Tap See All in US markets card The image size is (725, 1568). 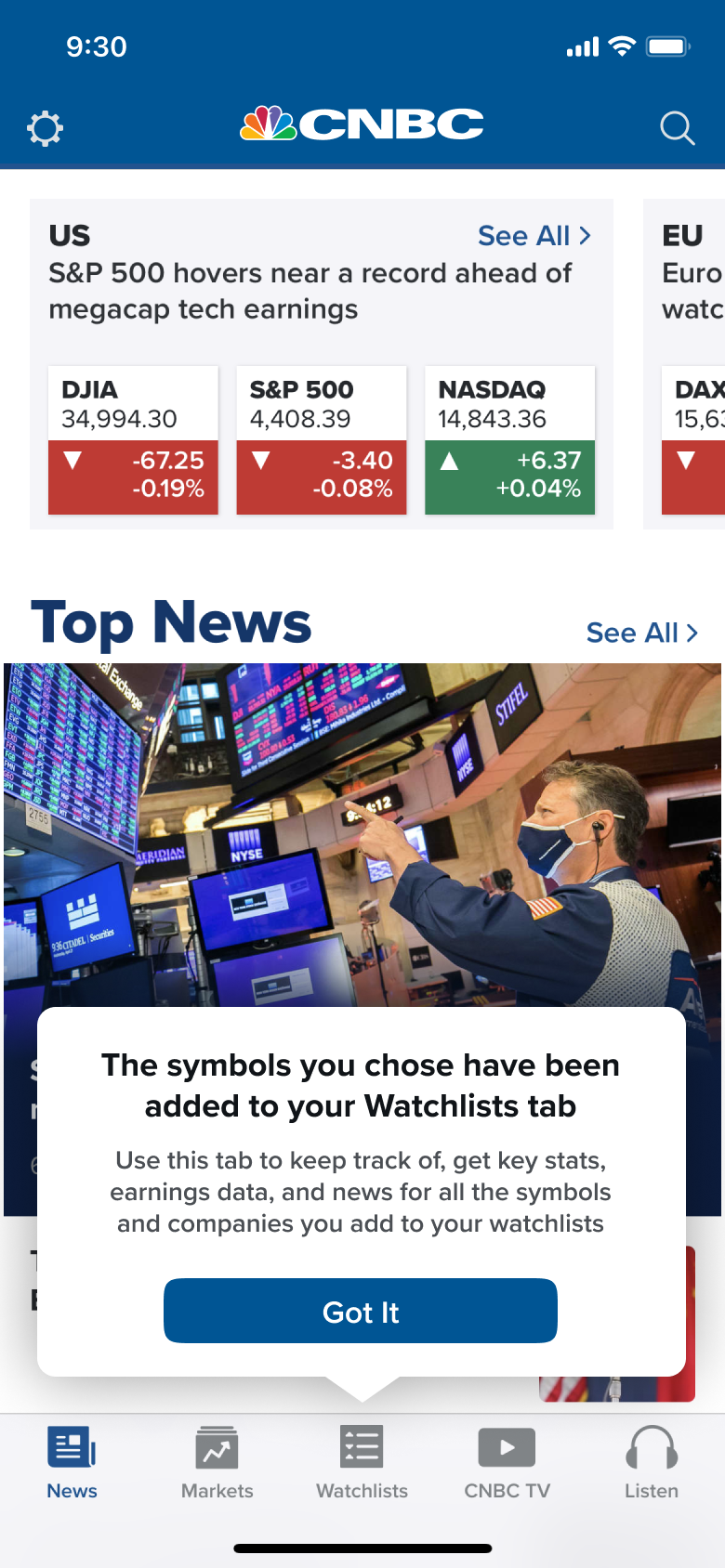click(534, 236)
